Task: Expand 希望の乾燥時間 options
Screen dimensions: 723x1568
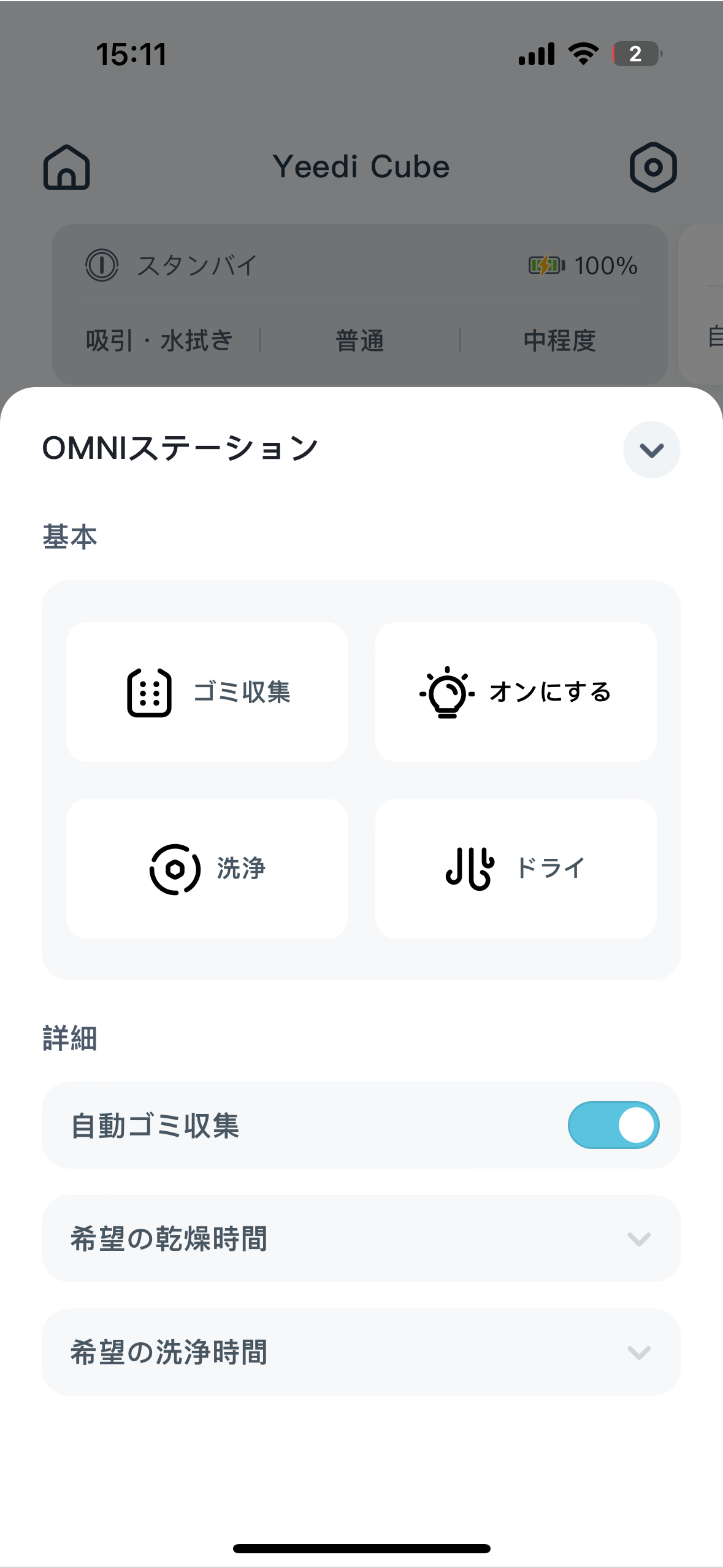Action: click(361, 1239)
